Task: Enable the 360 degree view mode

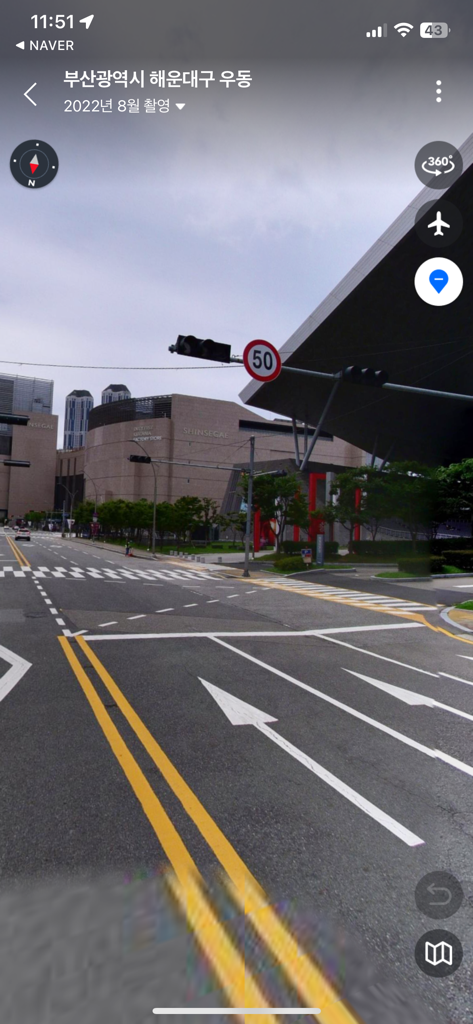Action: [438, 165]
